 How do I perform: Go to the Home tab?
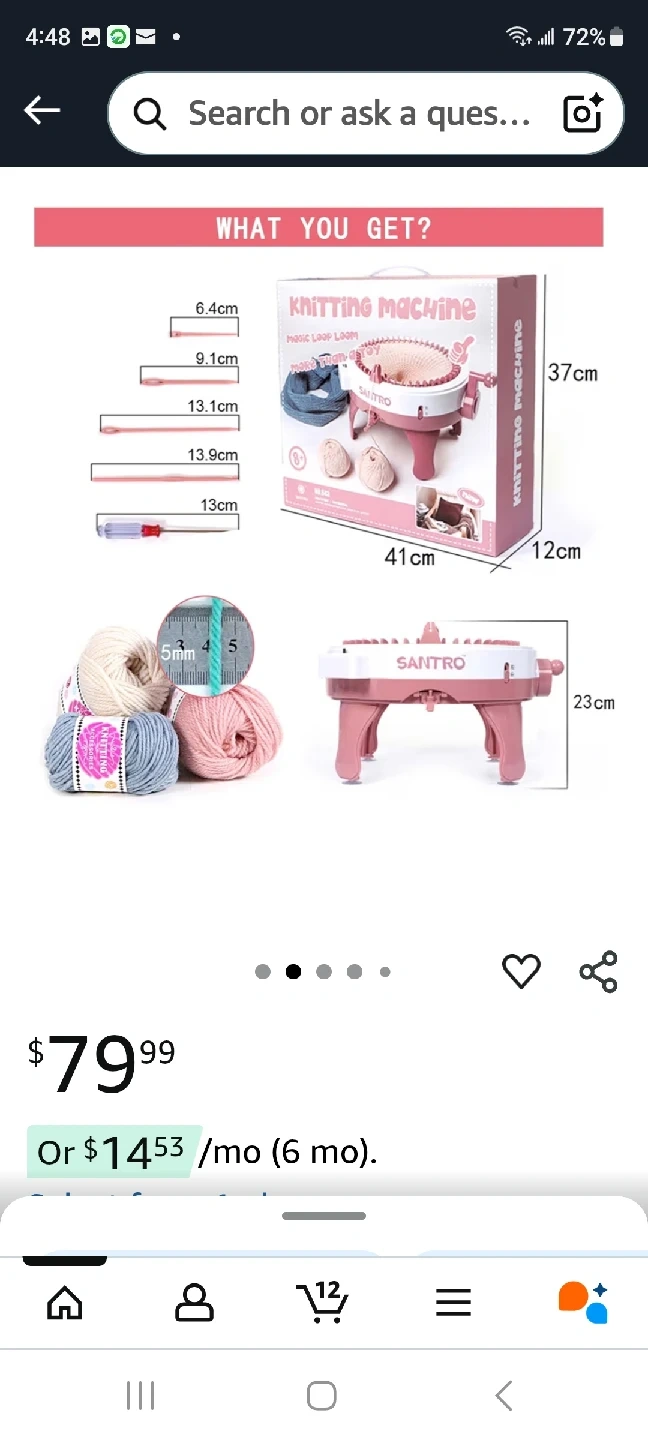[x=65, y=1302]
